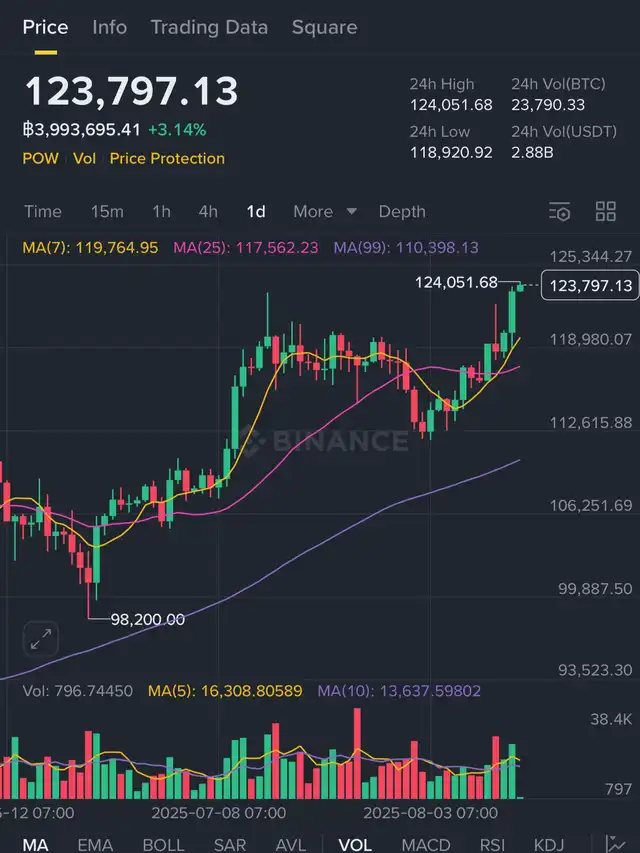Select the Time chart interval
640x853 pixels.
tap(43, 211)
